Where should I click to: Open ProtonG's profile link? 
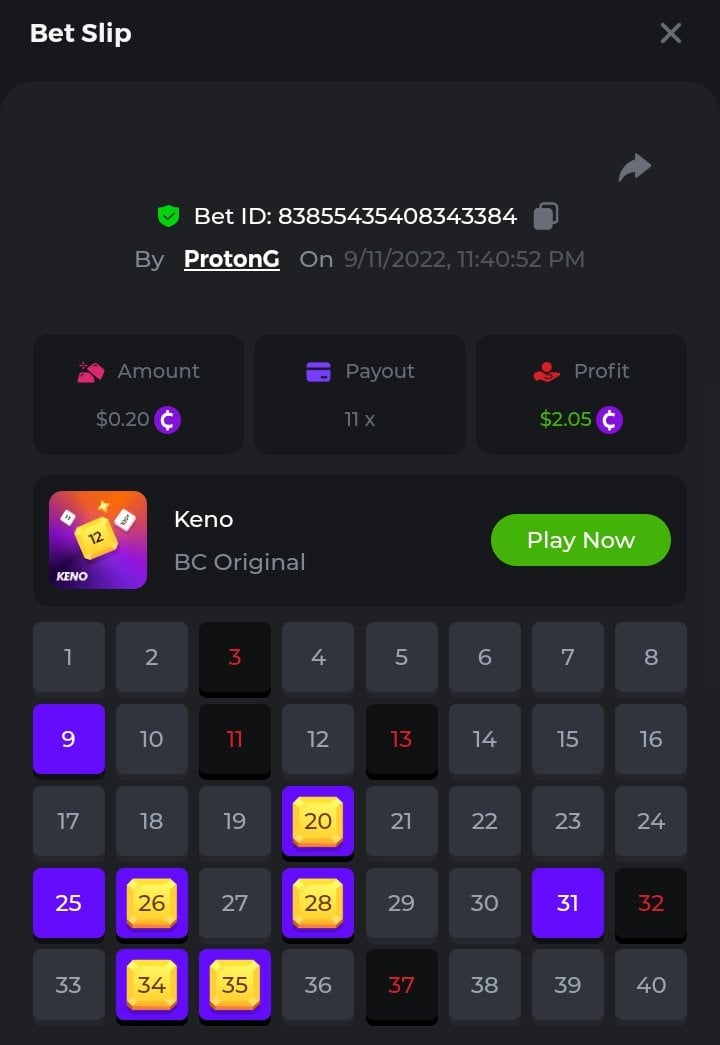point(232,259)
